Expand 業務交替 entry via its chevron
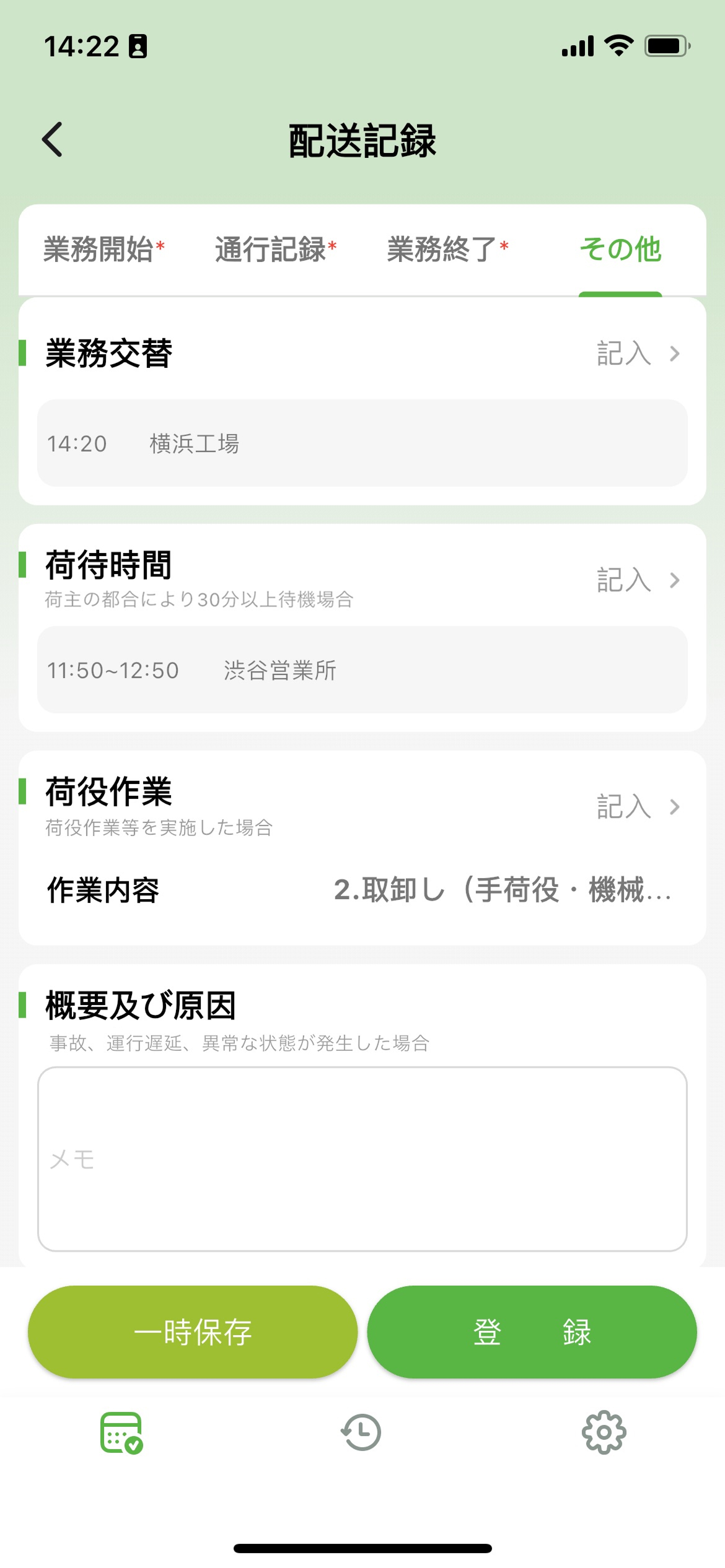Viewport: 725px width, 1568px height. (674, 354)
